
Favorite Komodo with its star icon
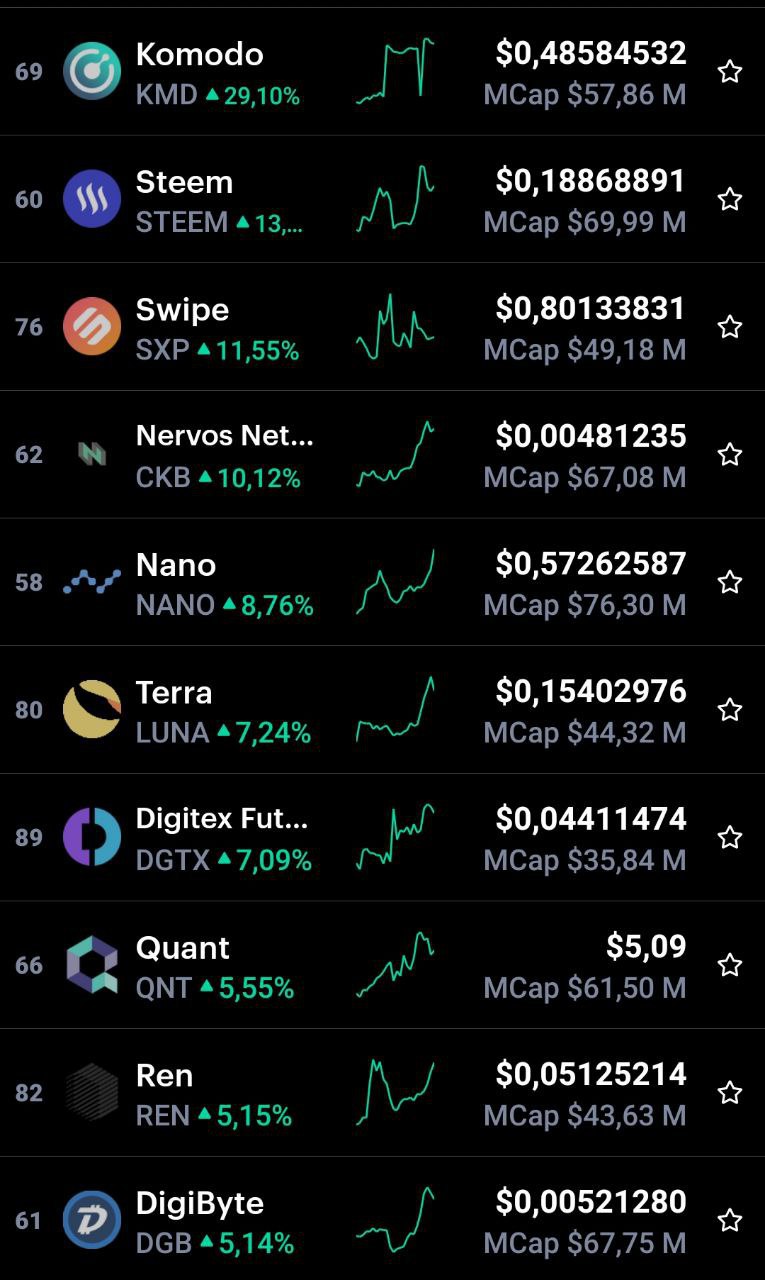tap(730, 72)
